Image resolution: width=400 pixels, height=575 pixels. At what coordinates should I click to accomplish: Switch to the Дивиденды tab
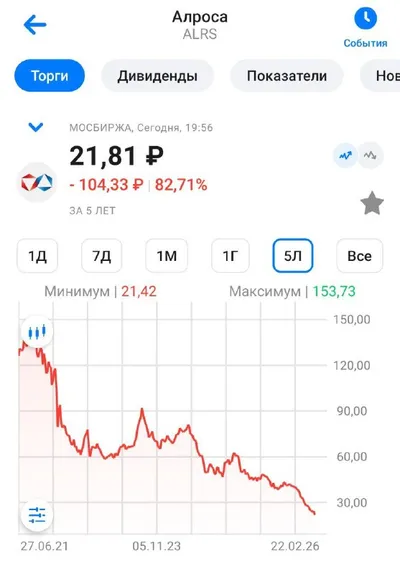pyautogui.click(x=157, y=76)
